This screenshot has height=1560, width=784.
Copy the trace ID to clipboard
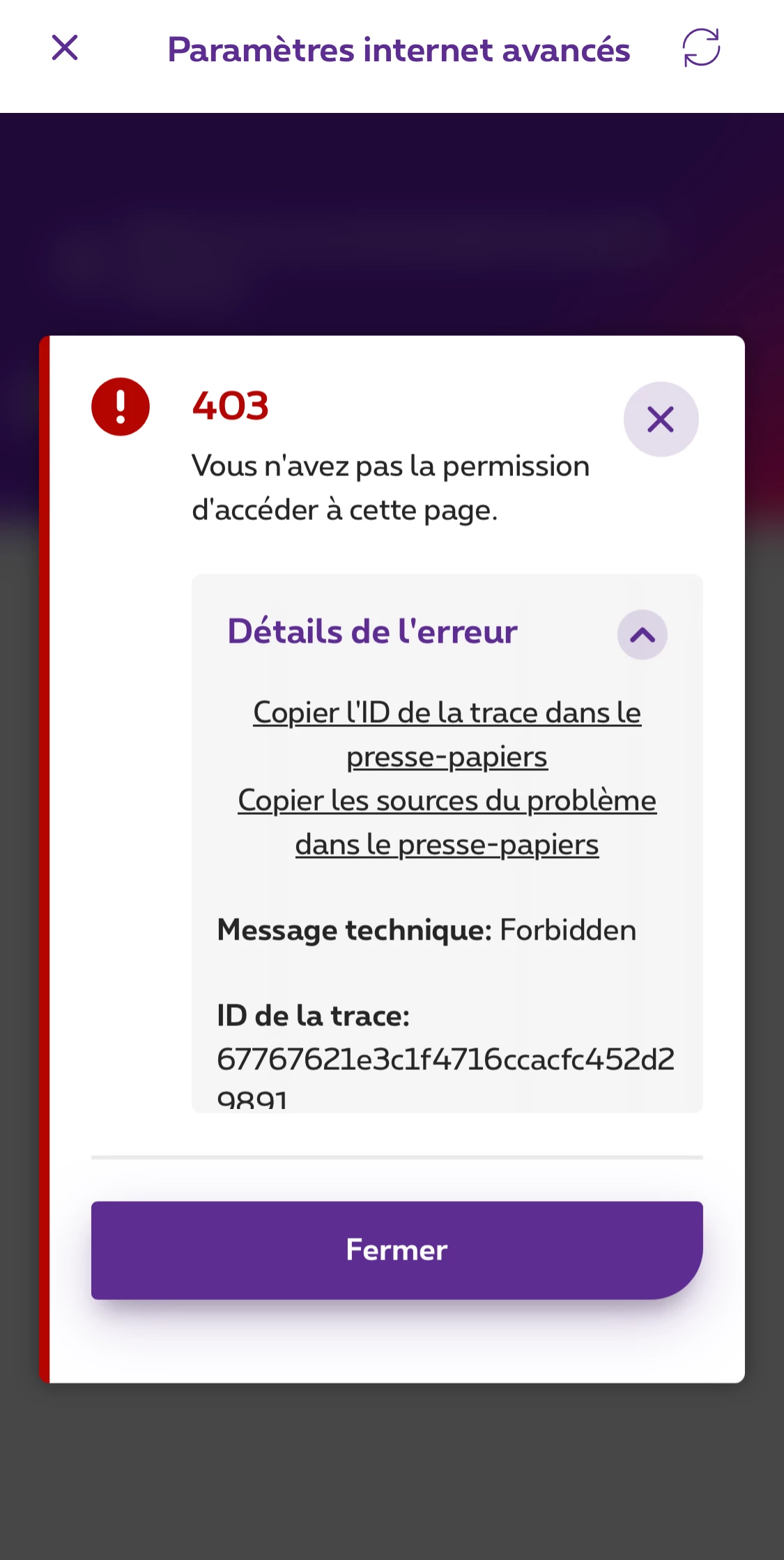(447, 734)
